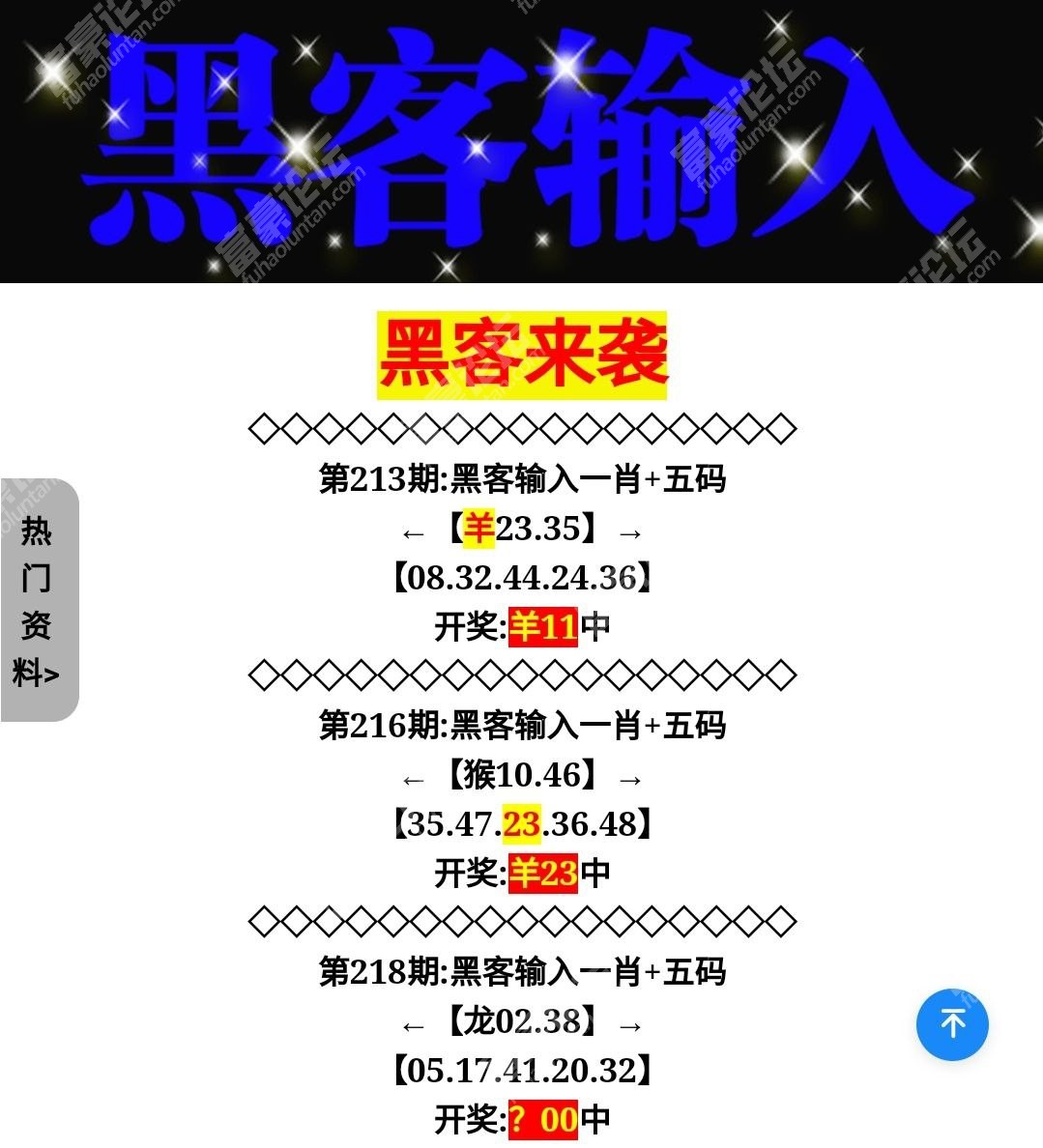The image size is (1043, 1148).
Task: Tap the blue back-to-top button
Action: (952, 1024)
